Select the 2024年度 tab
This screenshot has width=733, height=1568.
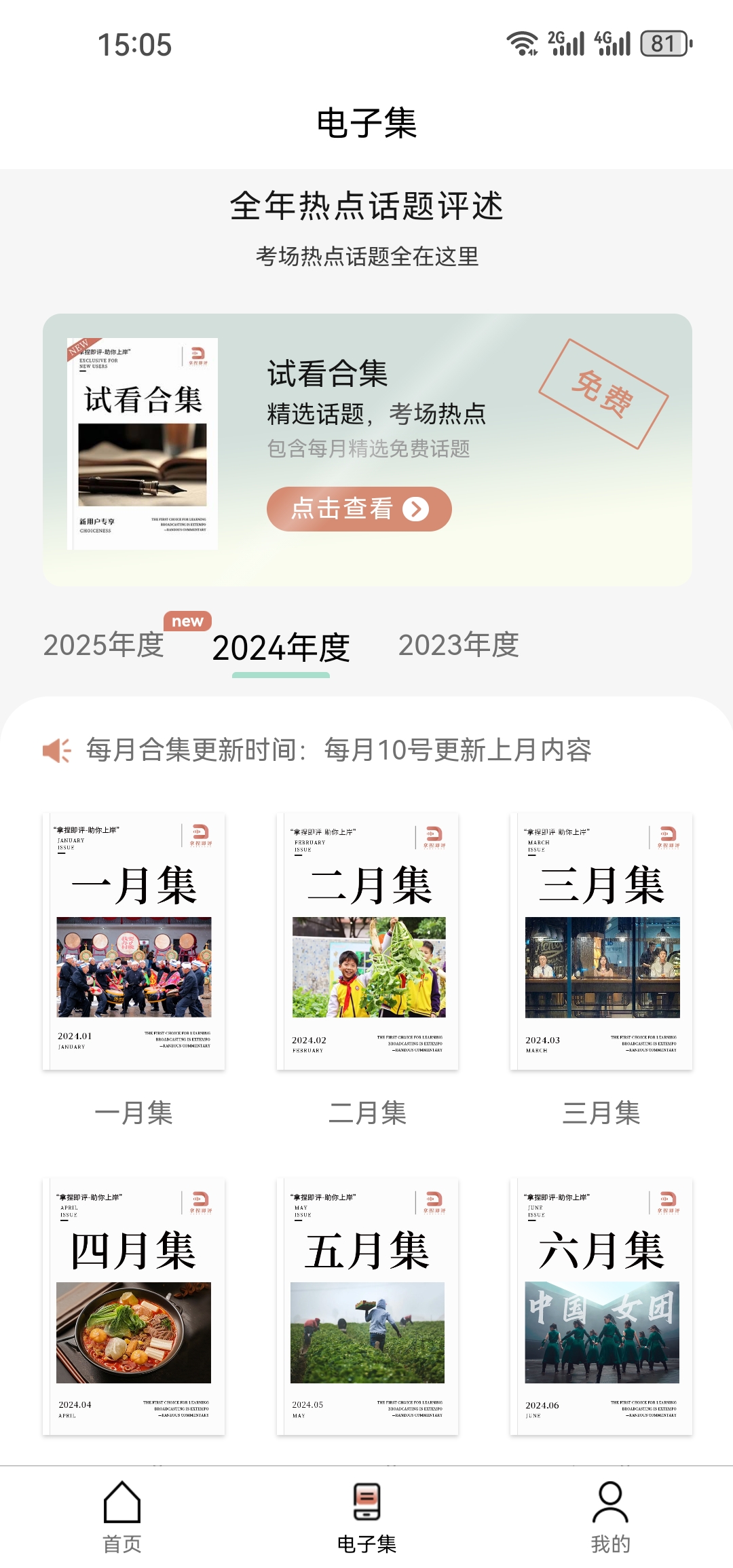[x=281, y=648]
